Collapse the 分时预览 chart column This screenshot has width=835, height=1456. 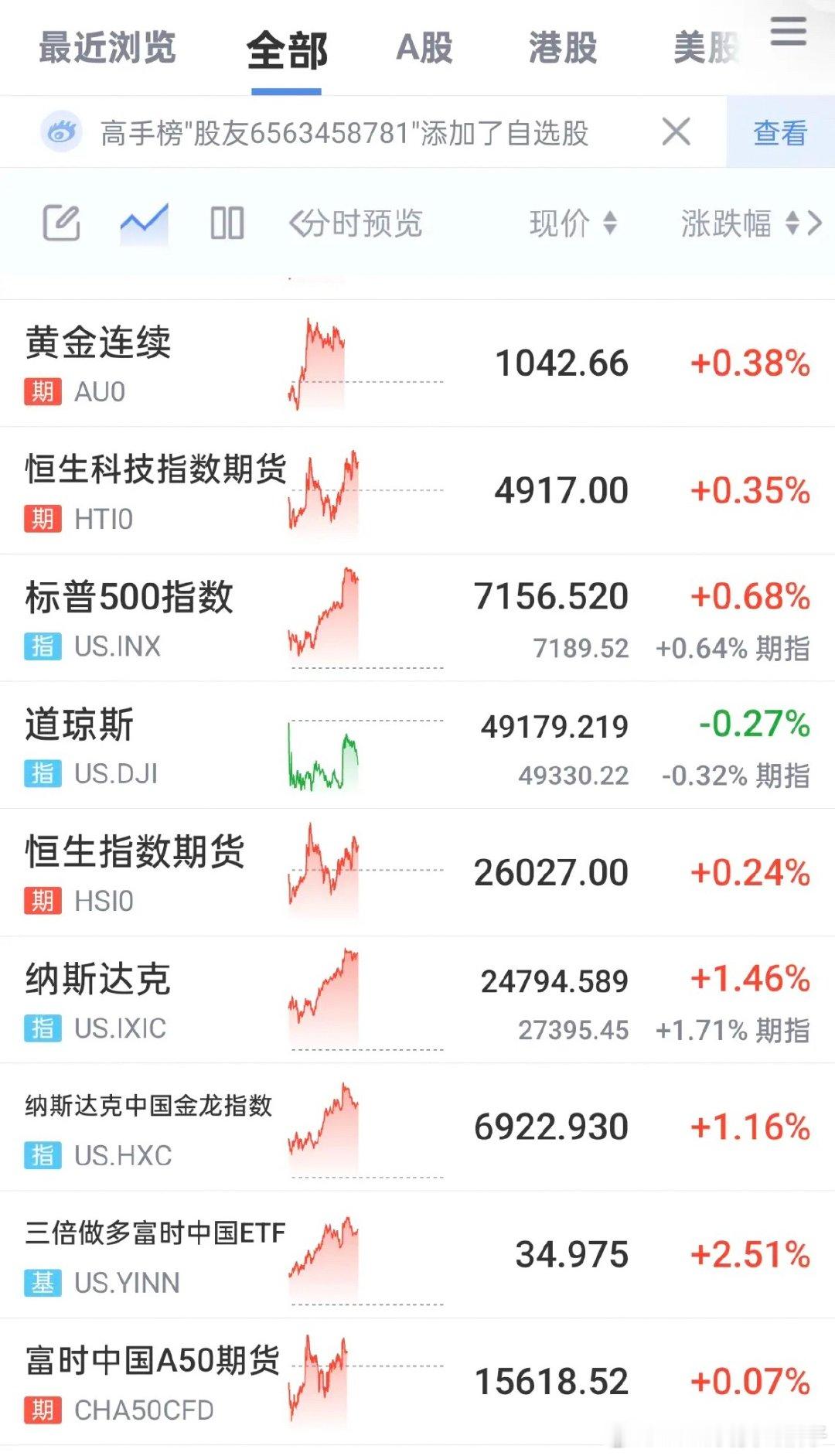coord(356,224)
